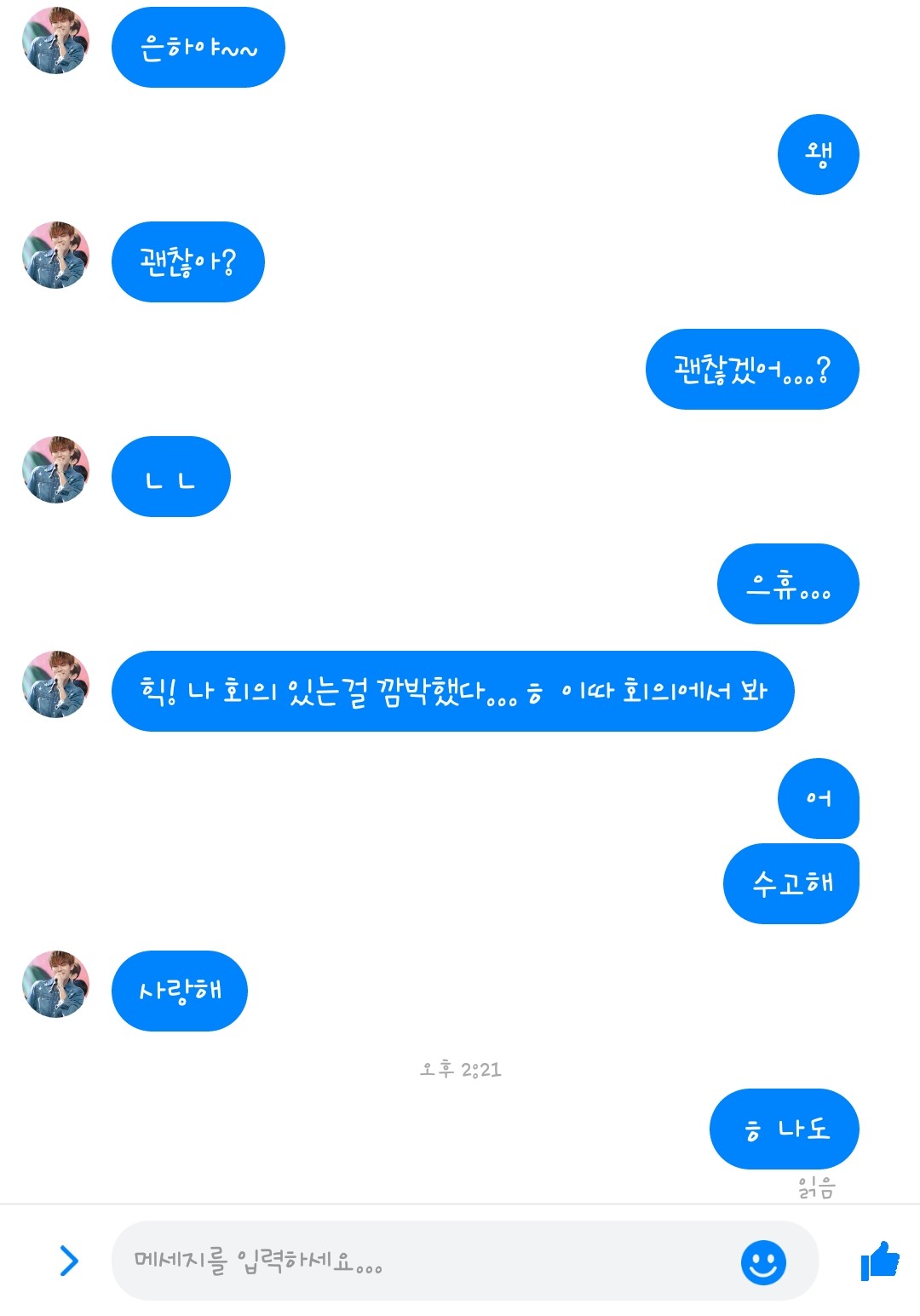Open the emoji smiley picker
This screenshot has height=1316, width=920.
(763, 1261)
